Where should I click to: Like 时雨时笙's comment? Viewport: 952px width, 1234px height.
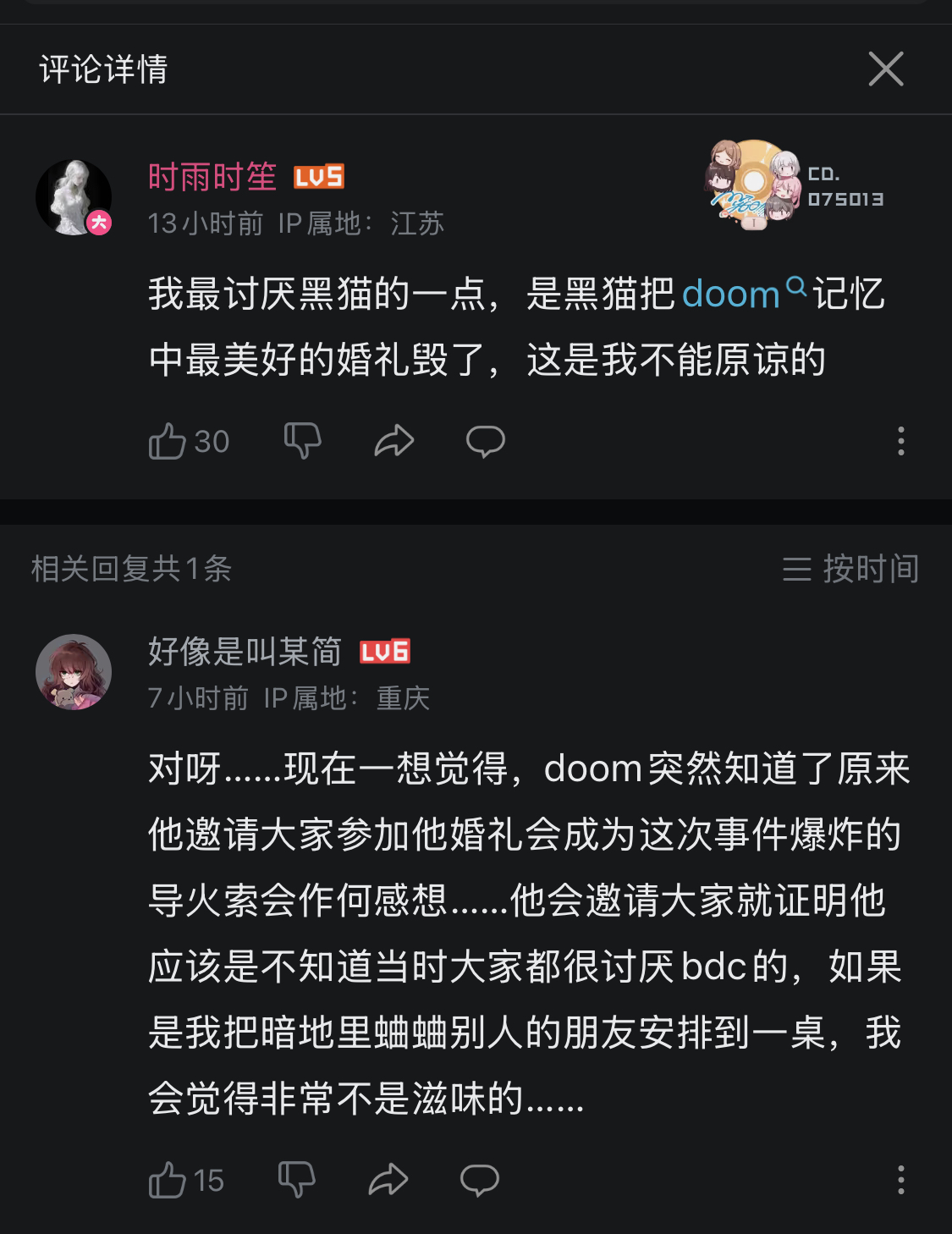coord(168,441)
